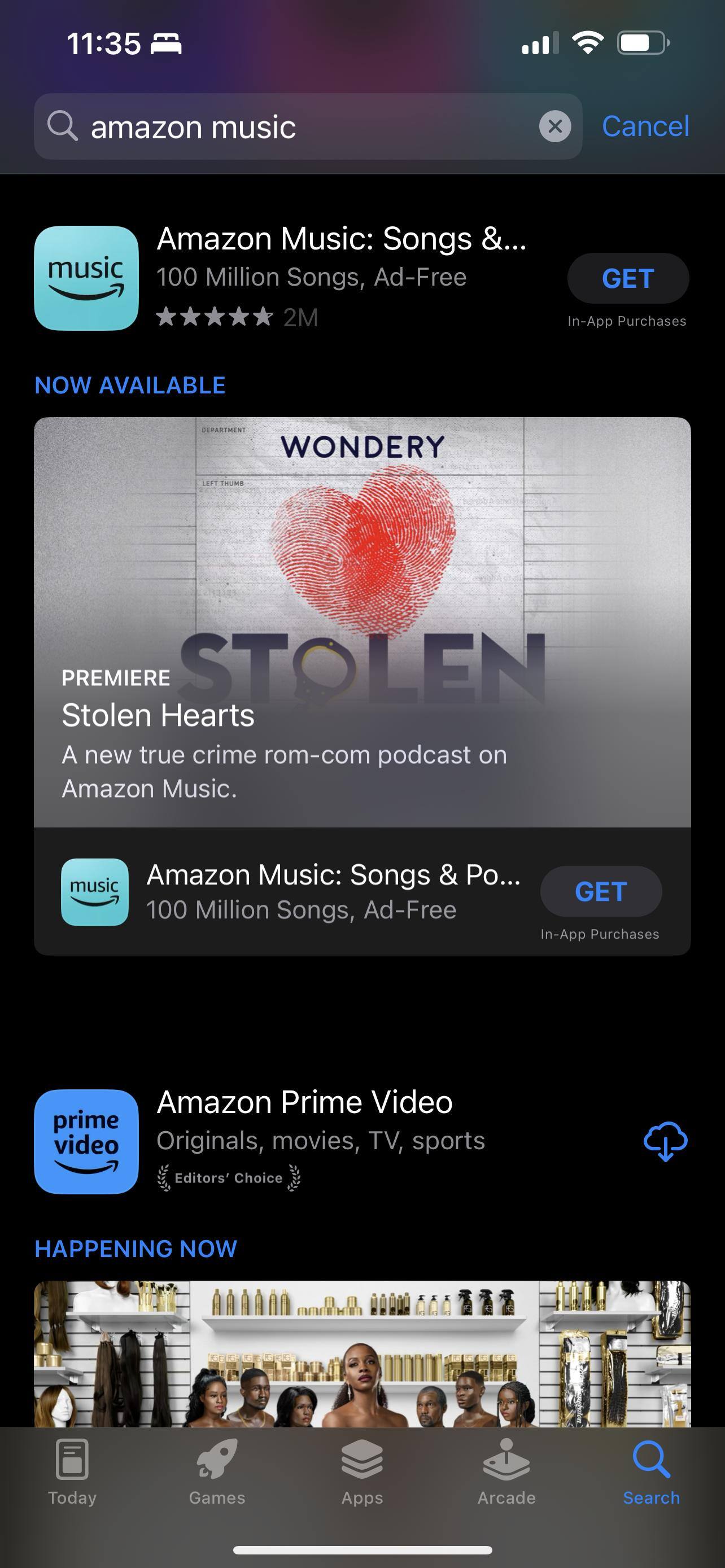Switch to the Arcade tab
The image size is (725, 1568).
(x=506, y=1471)
